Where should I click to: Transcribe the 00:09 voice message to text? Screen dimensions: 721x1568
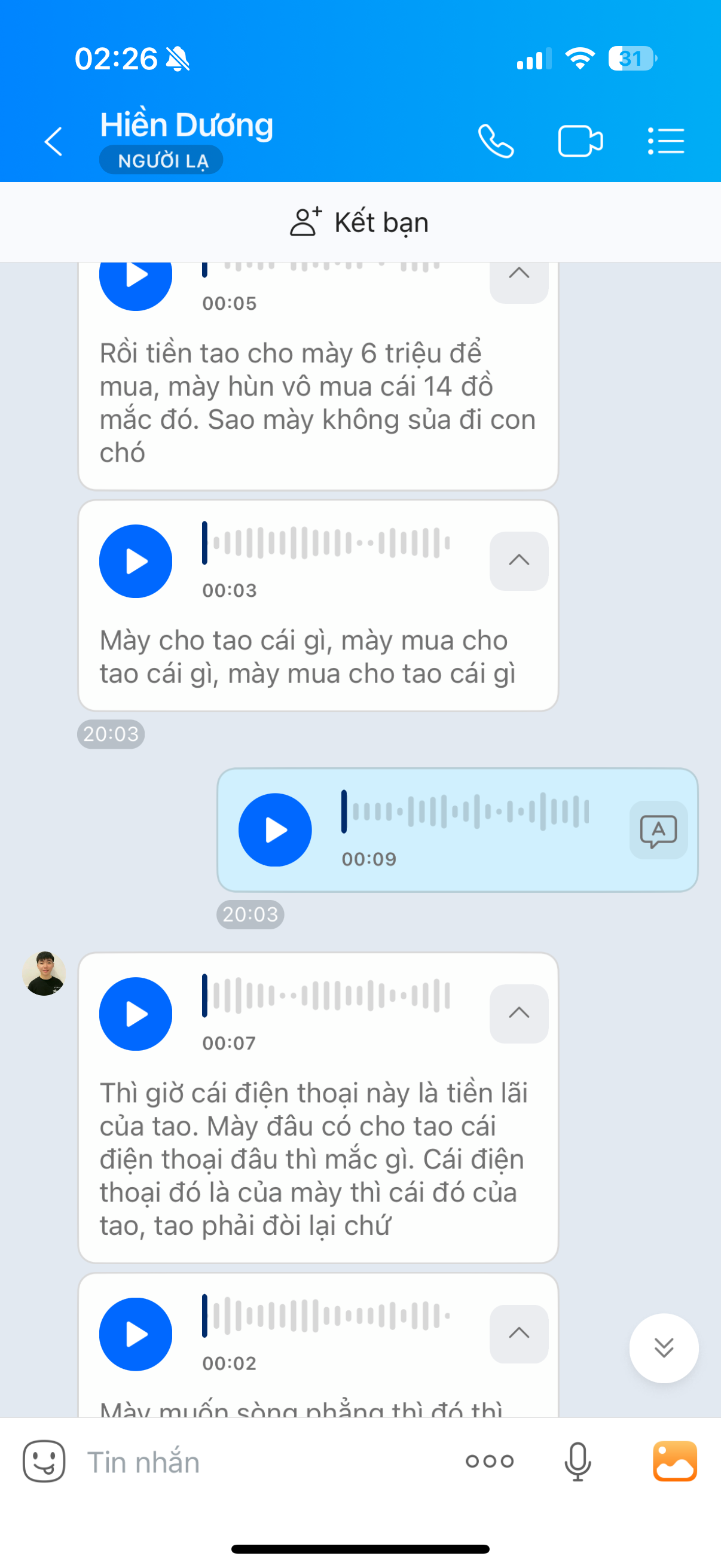coord(658,830)
